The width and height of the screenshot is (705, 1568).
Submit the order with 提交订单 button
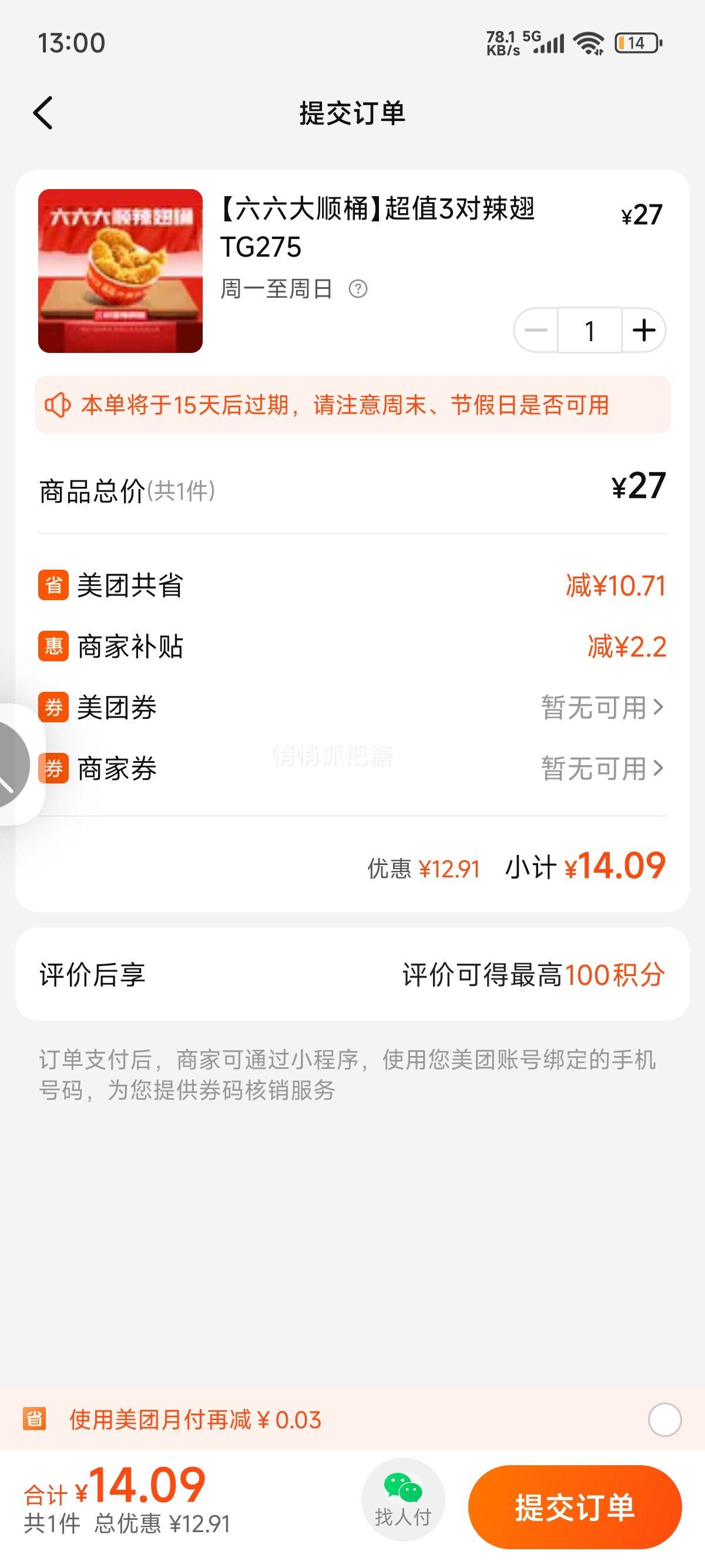coord(575,1506)
